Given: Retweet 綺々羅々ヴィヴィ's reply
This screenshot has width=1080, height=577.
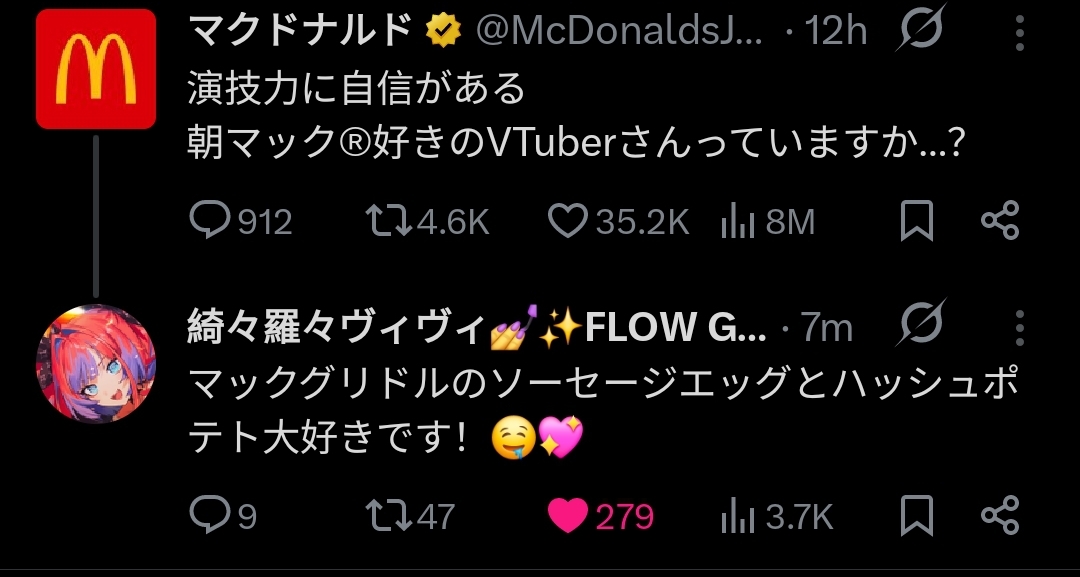Looking at the screenshot, I should tap(389, 515).
